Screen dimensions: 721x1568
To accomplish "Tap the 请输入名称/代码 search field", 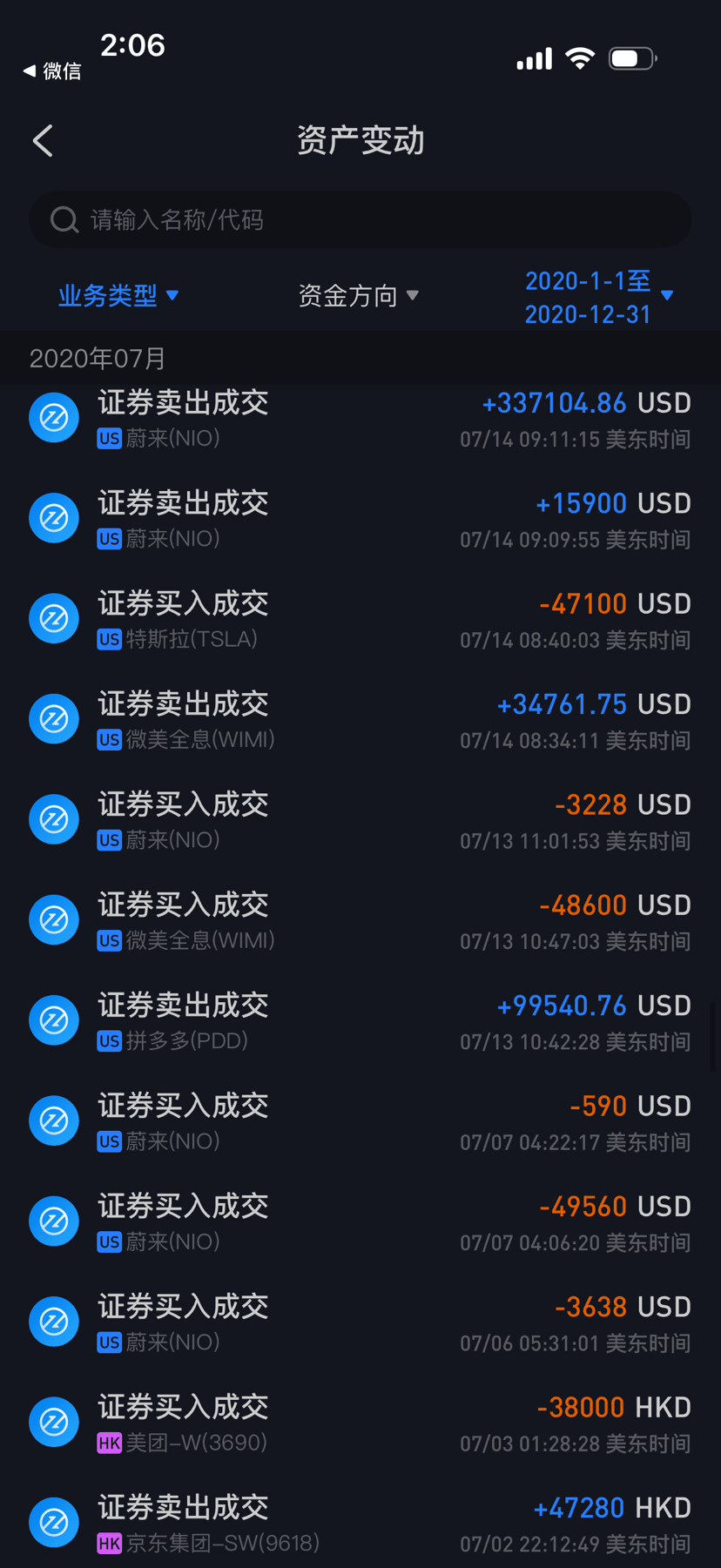I will tap(360, 219).
